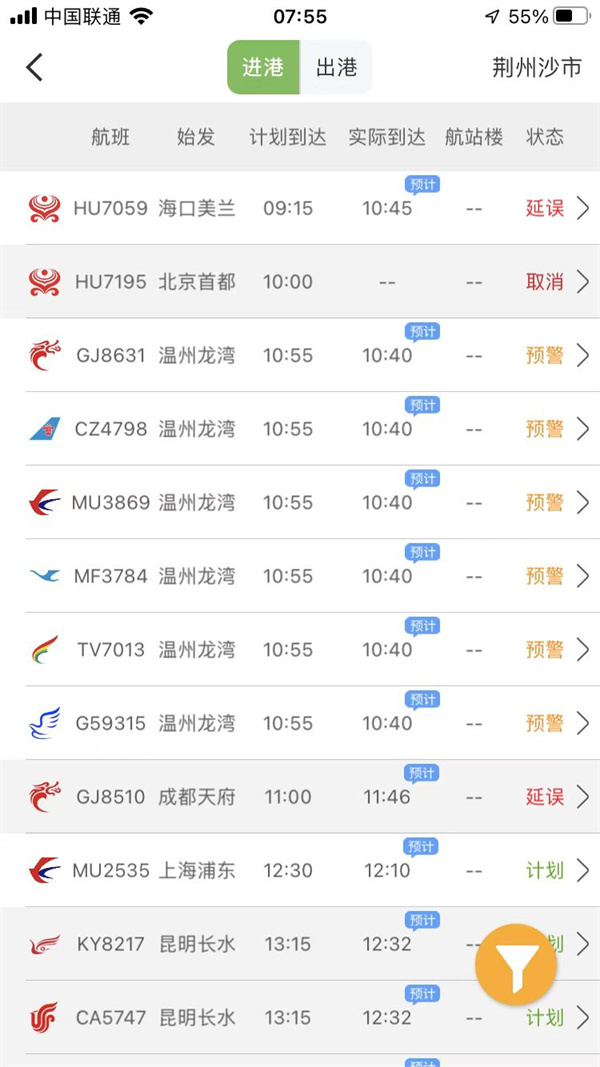Image resolution: width=600 pixels, height=1067 pixels.
Task: Open flight GJ8631 from 温州龙湾
Action: pyautogui.click(x=300, y=355)
